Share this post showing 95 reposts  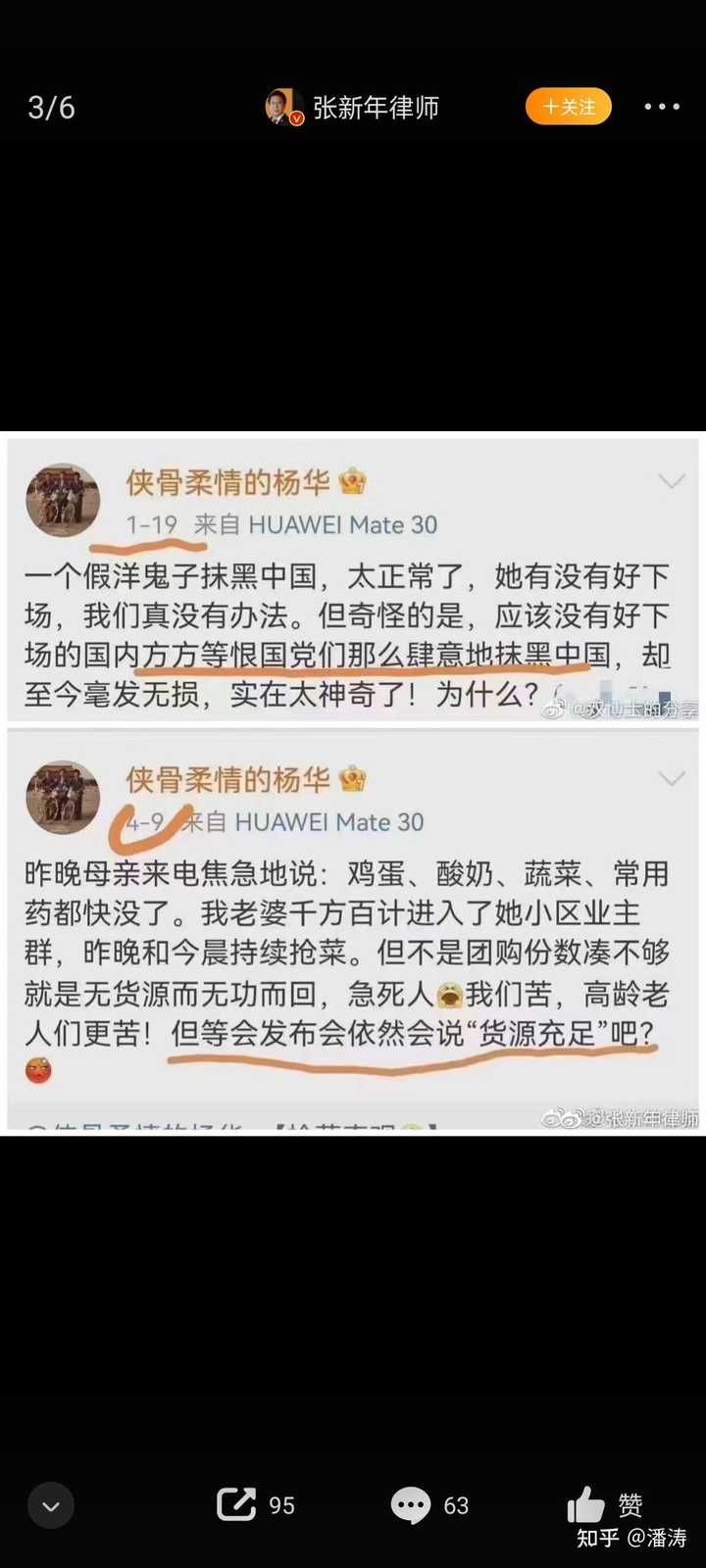tap(255, 1504)
